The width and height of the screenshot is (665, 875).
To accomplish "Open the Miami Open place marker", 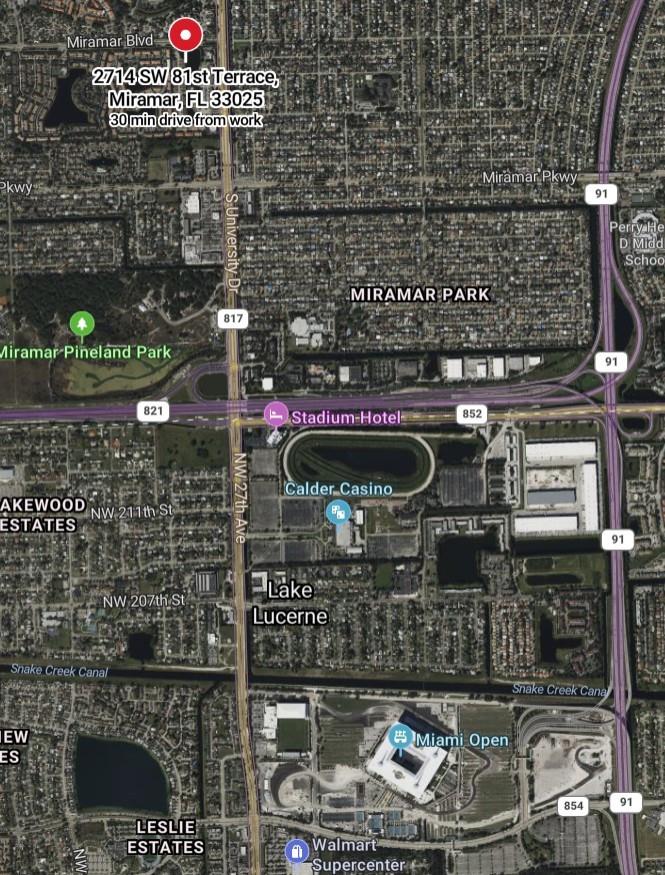I will click(400, 739).
